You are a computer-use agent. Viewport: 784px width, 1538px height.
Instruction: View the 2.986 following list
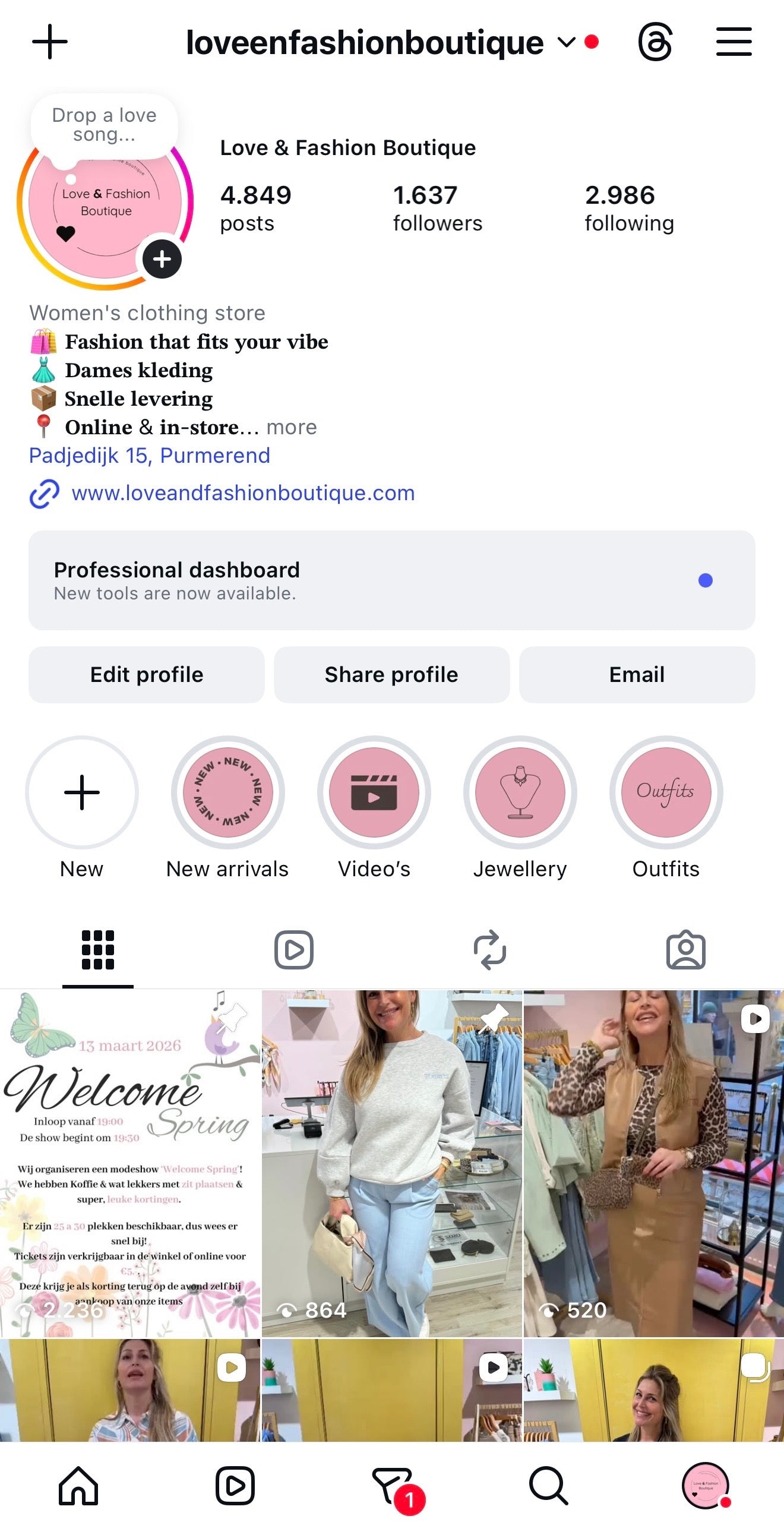[x=629, y=208]
